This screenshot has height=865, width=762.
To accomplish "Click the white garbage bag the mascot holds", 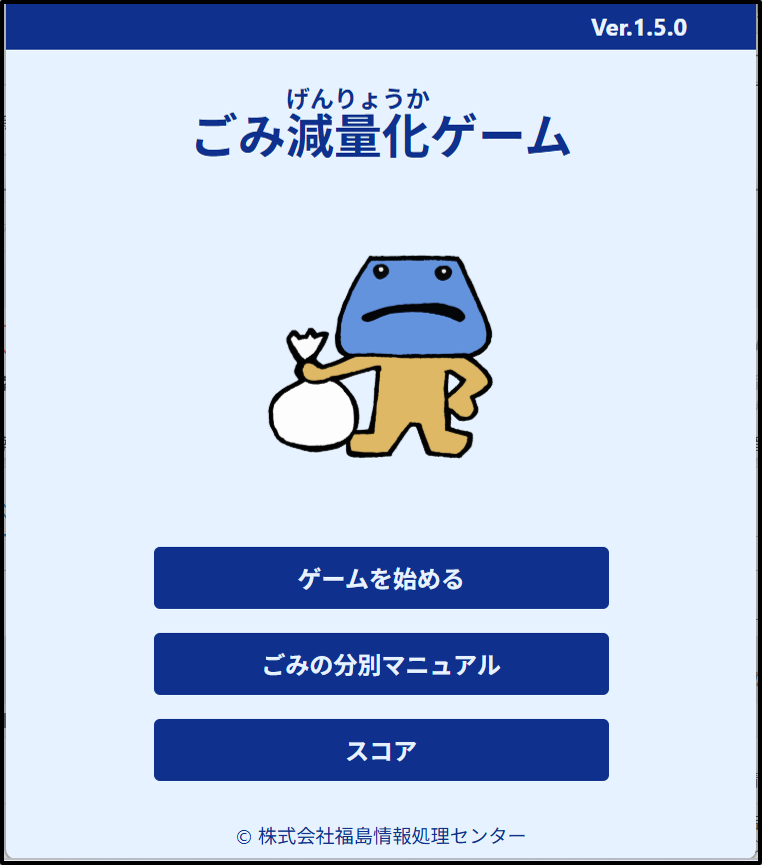I will (x=314, y=410).
